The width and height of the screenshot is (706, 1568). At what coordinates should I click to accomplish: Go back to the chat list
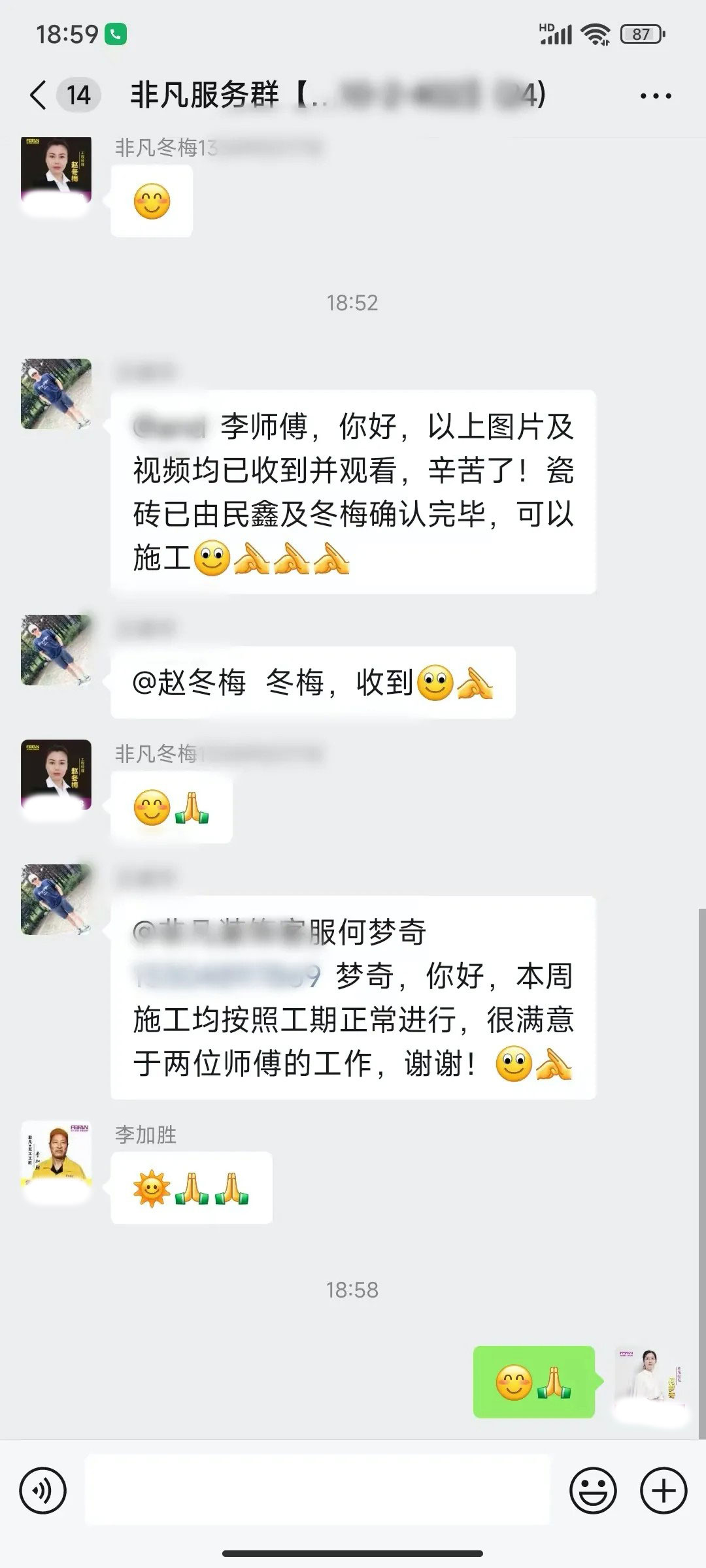coord(39,95)
